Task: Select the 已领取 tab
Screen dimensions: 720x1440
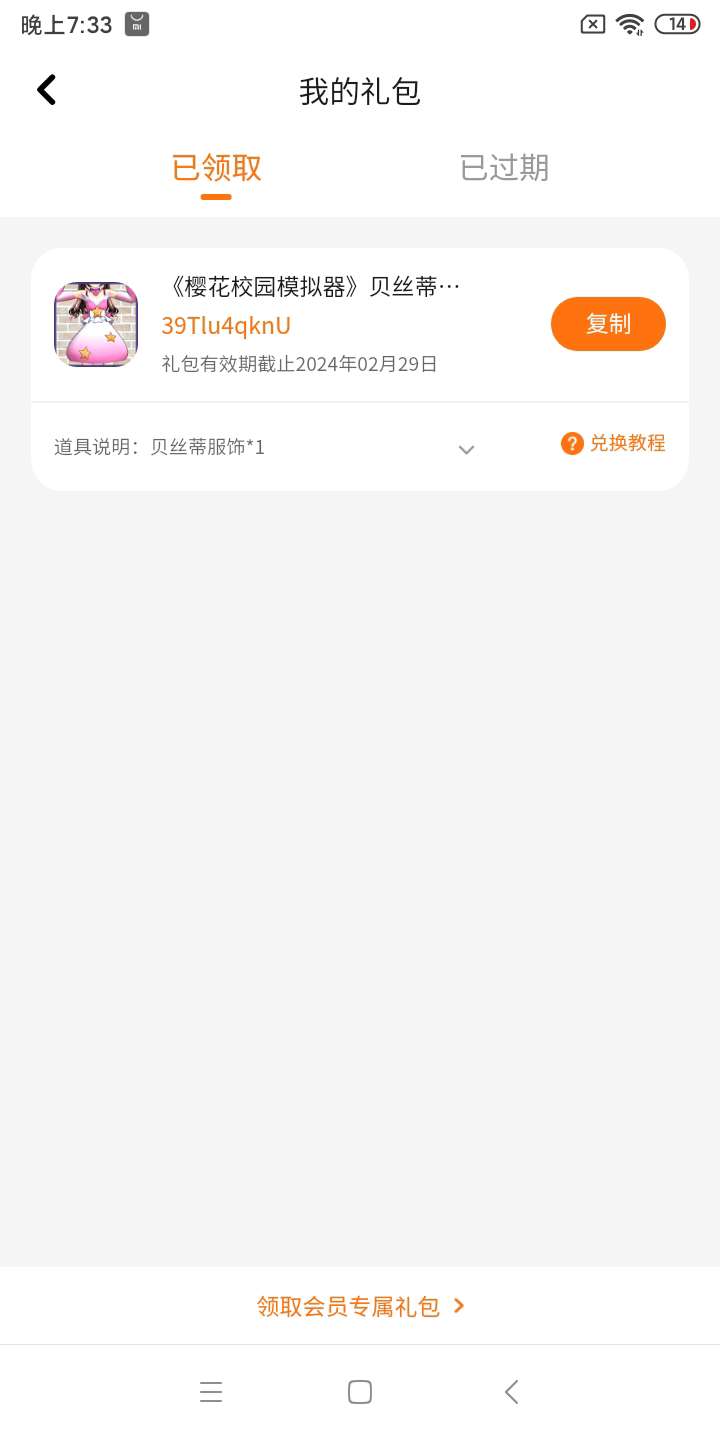Action: 216,168
